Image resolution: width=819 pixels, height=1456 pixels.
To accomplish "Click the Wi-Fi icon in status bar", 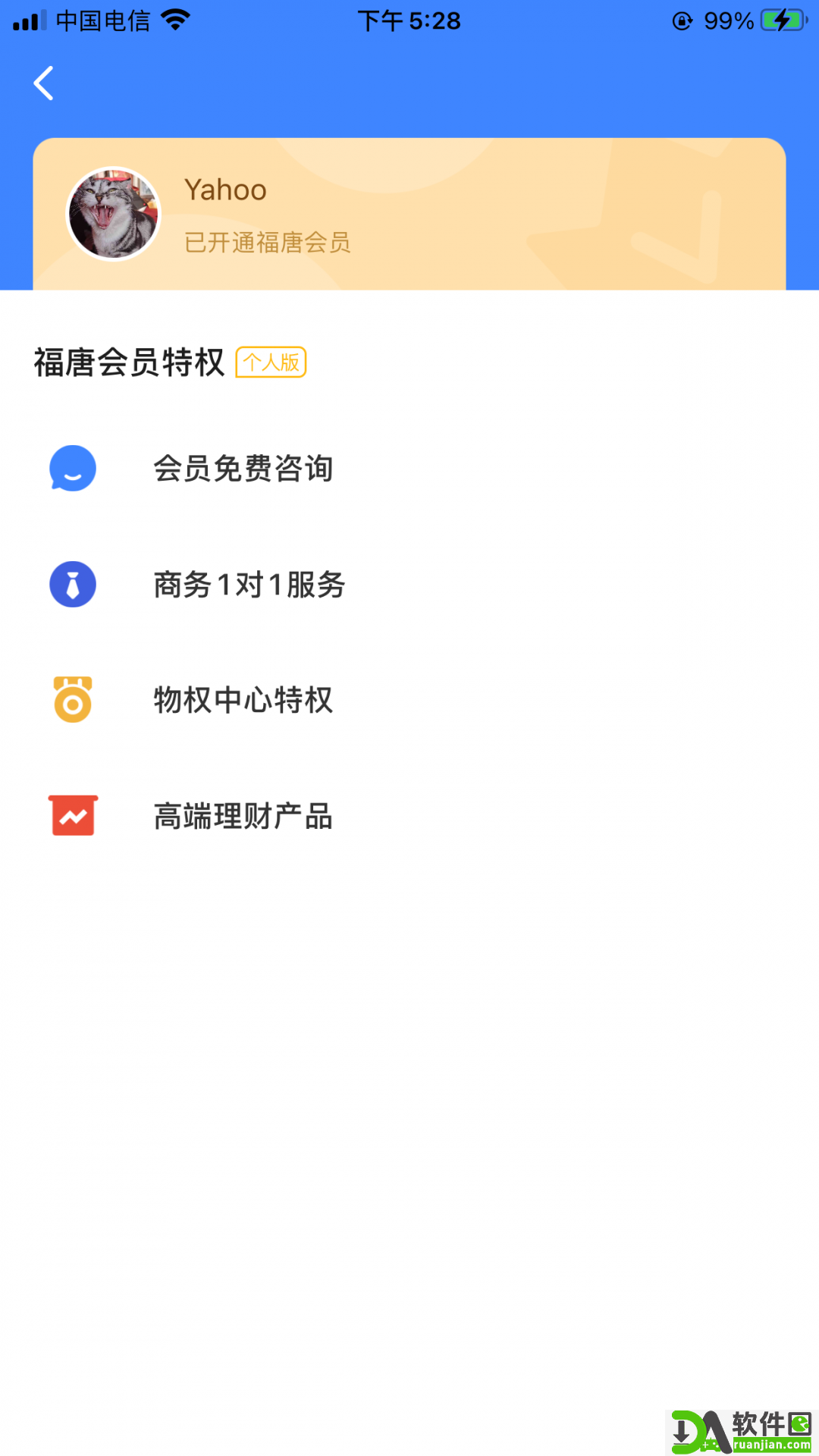I will point(177,20).
